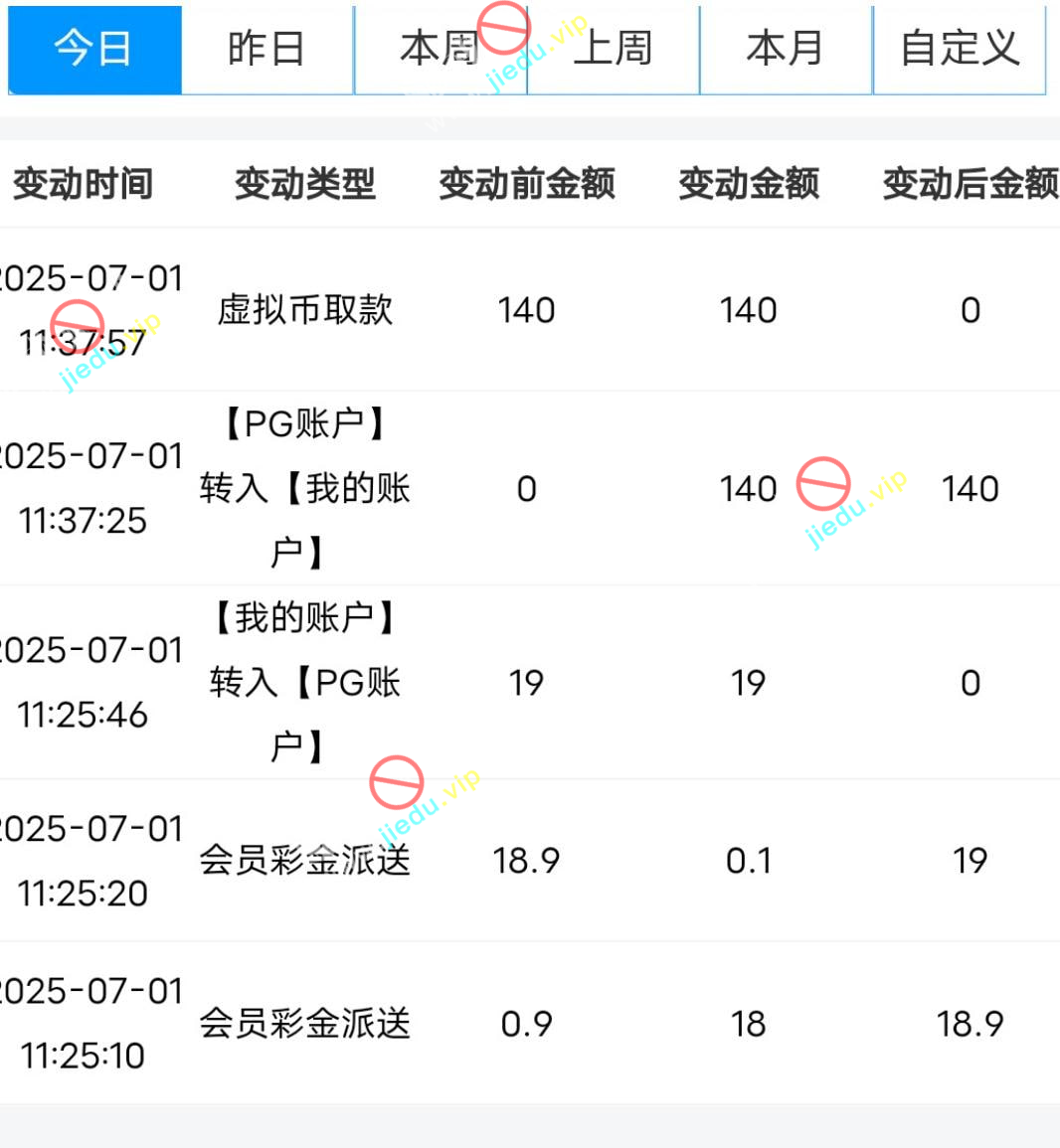View this month's records via 本月
The height and width of the screenshot is (1148, 1060).
coord(786,49)
